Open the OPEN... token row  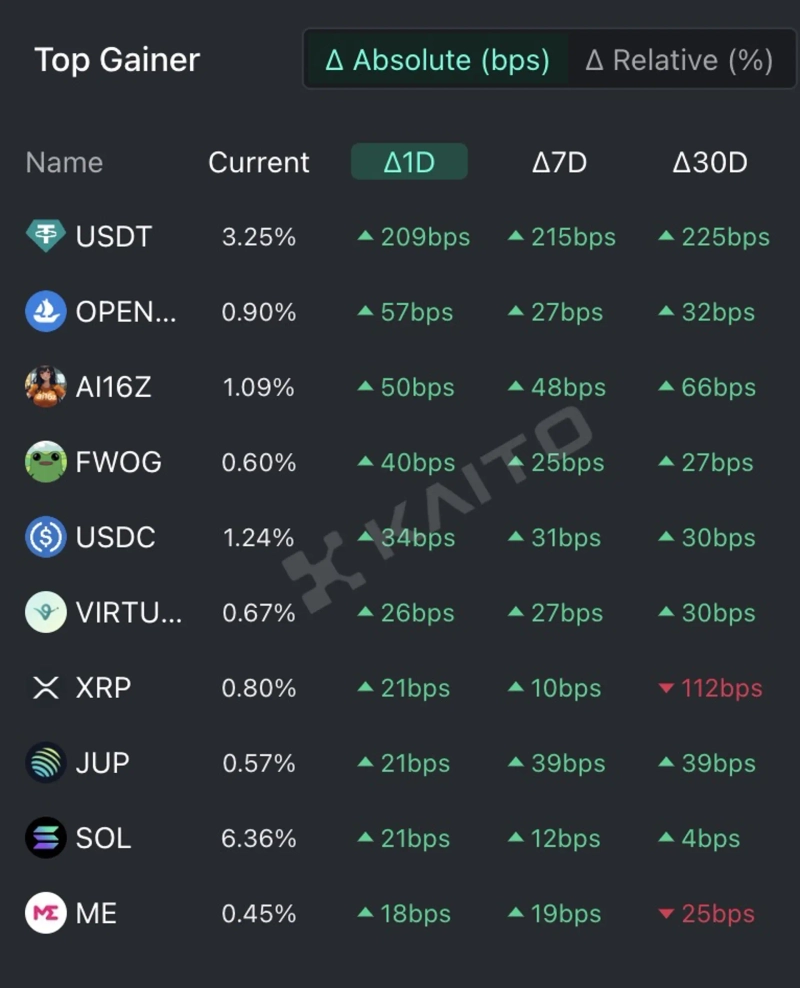click(x=125, y=312)
